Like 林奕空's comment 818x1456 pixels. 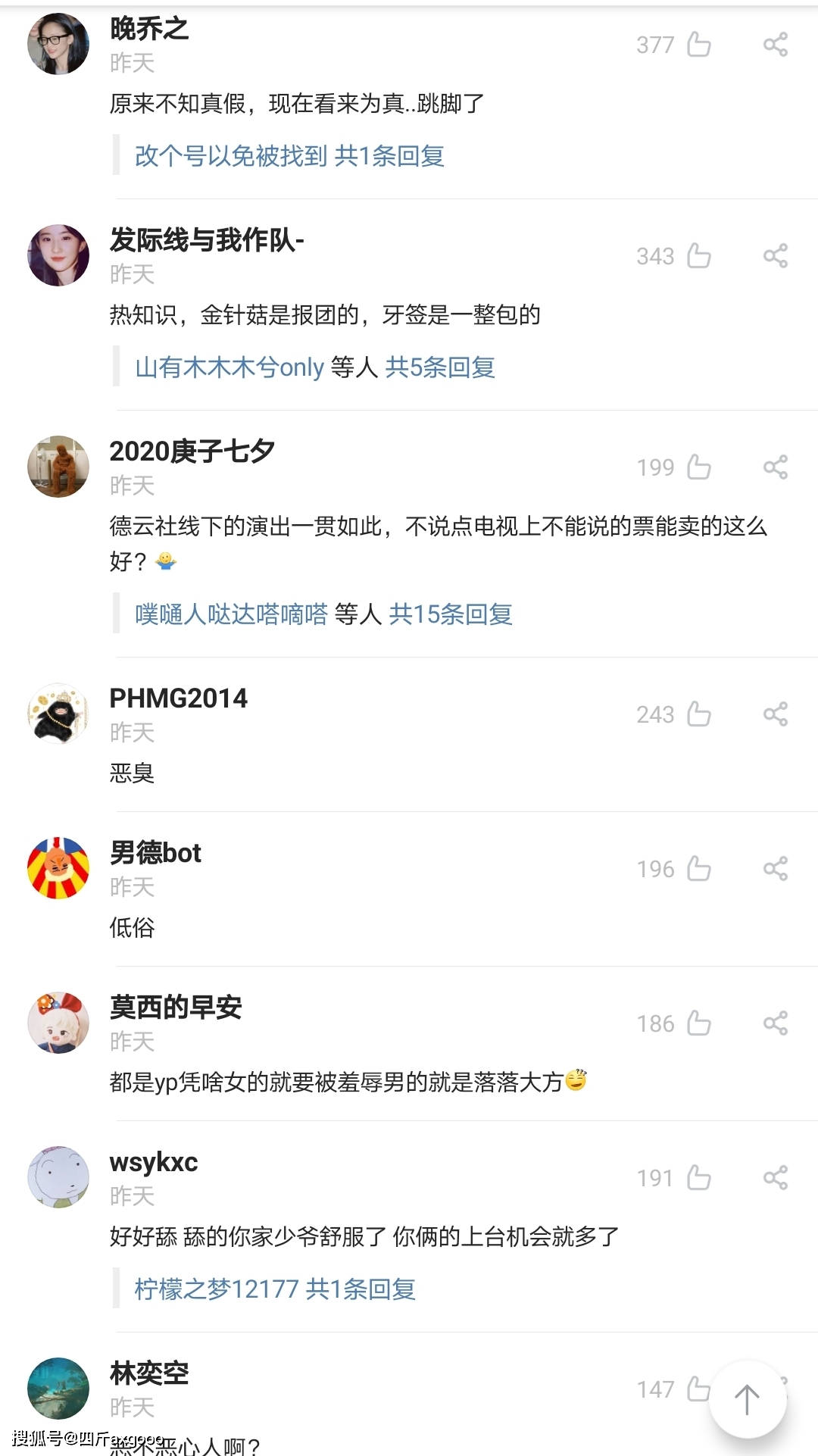[696, 1389]
